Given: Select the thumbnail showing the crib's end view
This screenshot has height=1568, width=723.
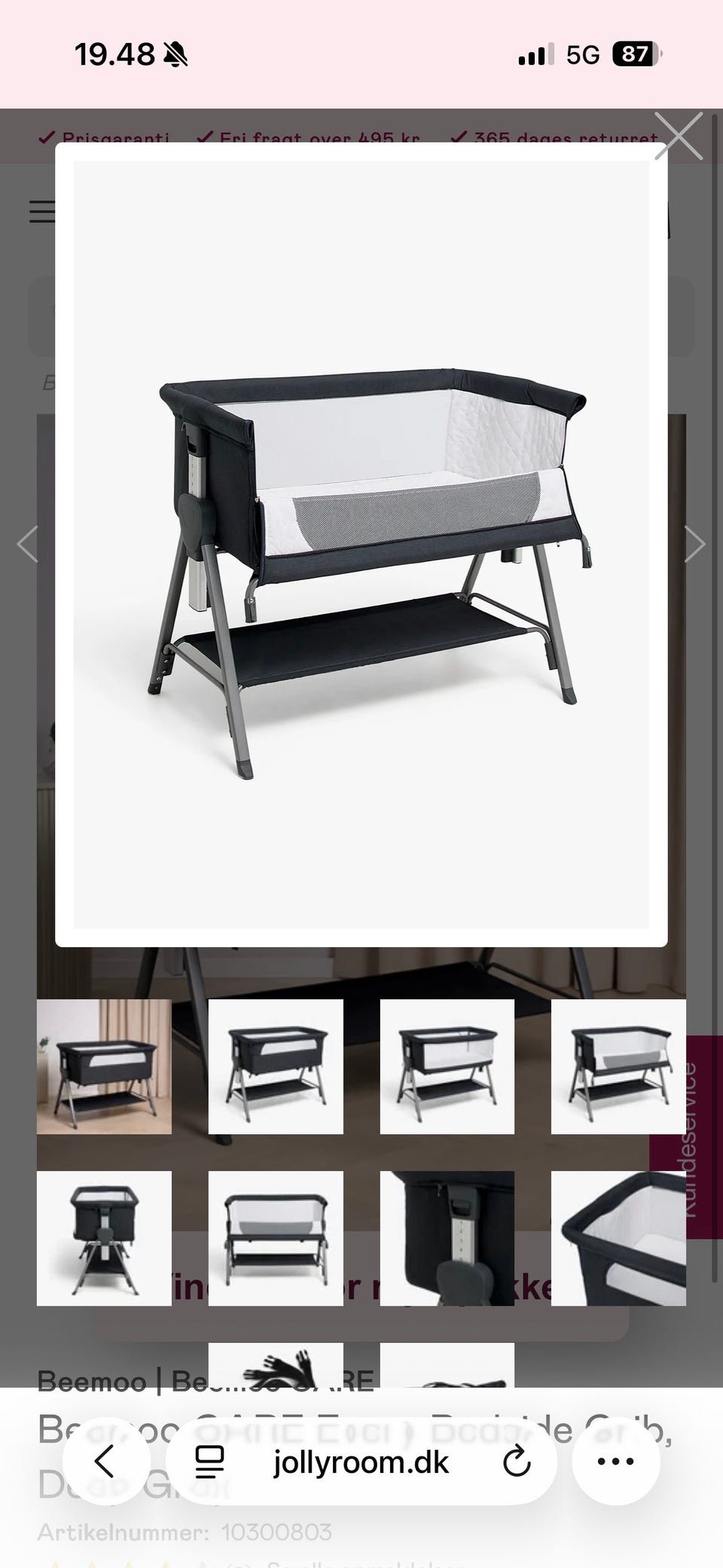Looking at the screenshot, I should click(104, 1238).
